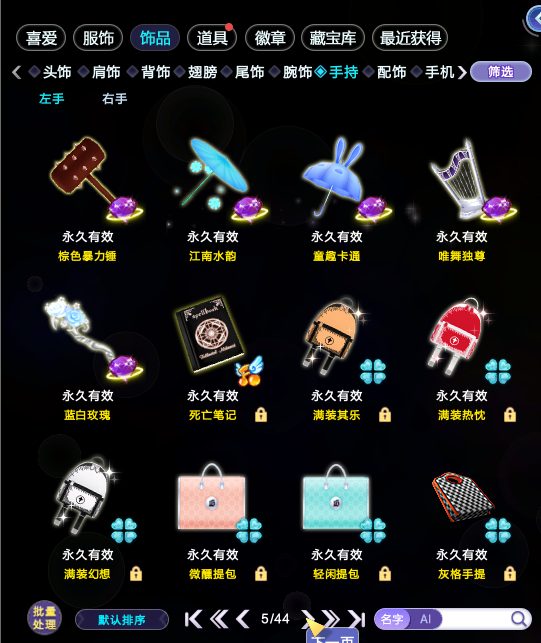Select the 微醺提包 pink bag

pyautogui.click(x=212, y=518)
